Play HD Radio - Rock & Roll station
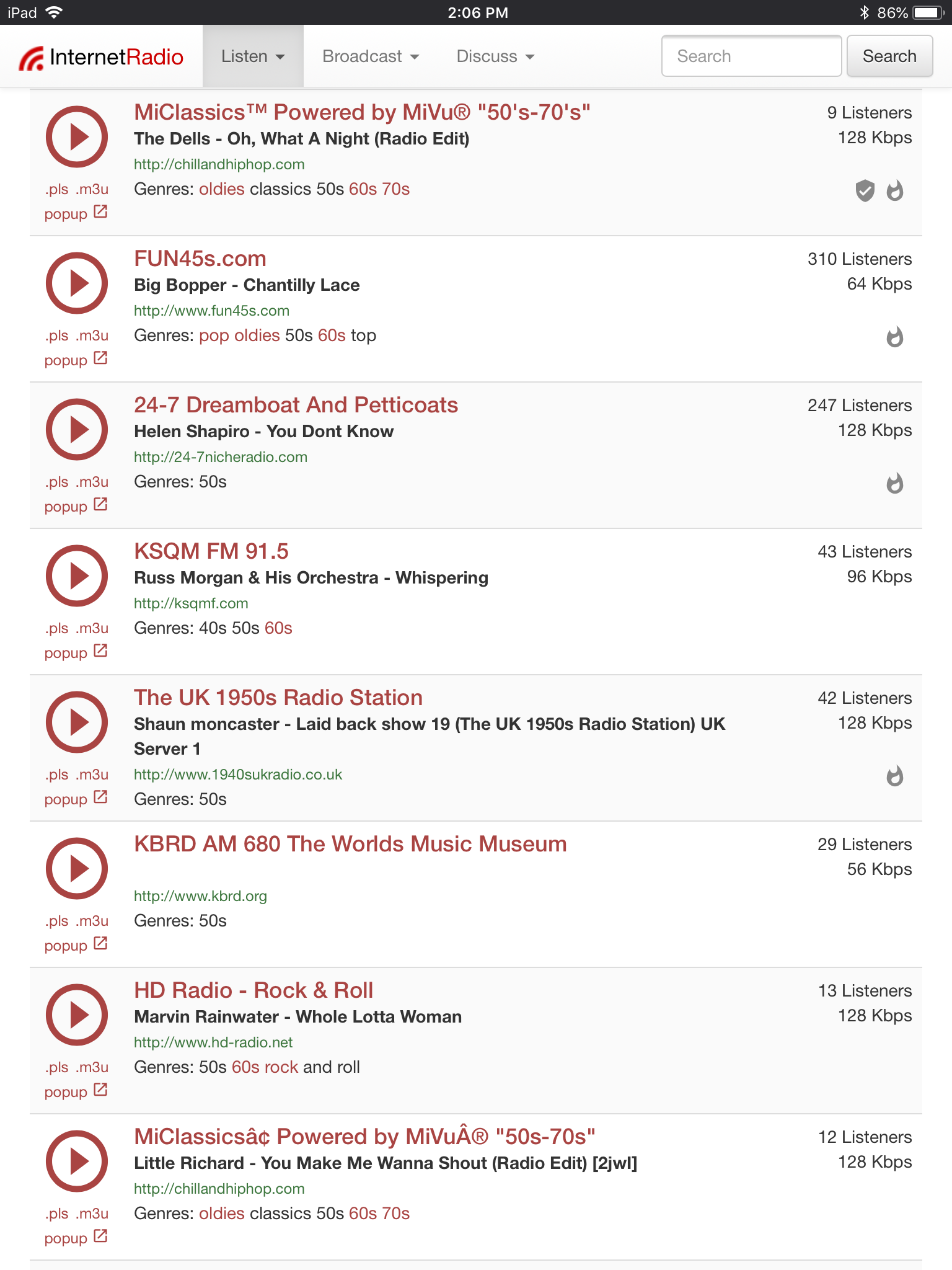 click(x=77, y=1015)
